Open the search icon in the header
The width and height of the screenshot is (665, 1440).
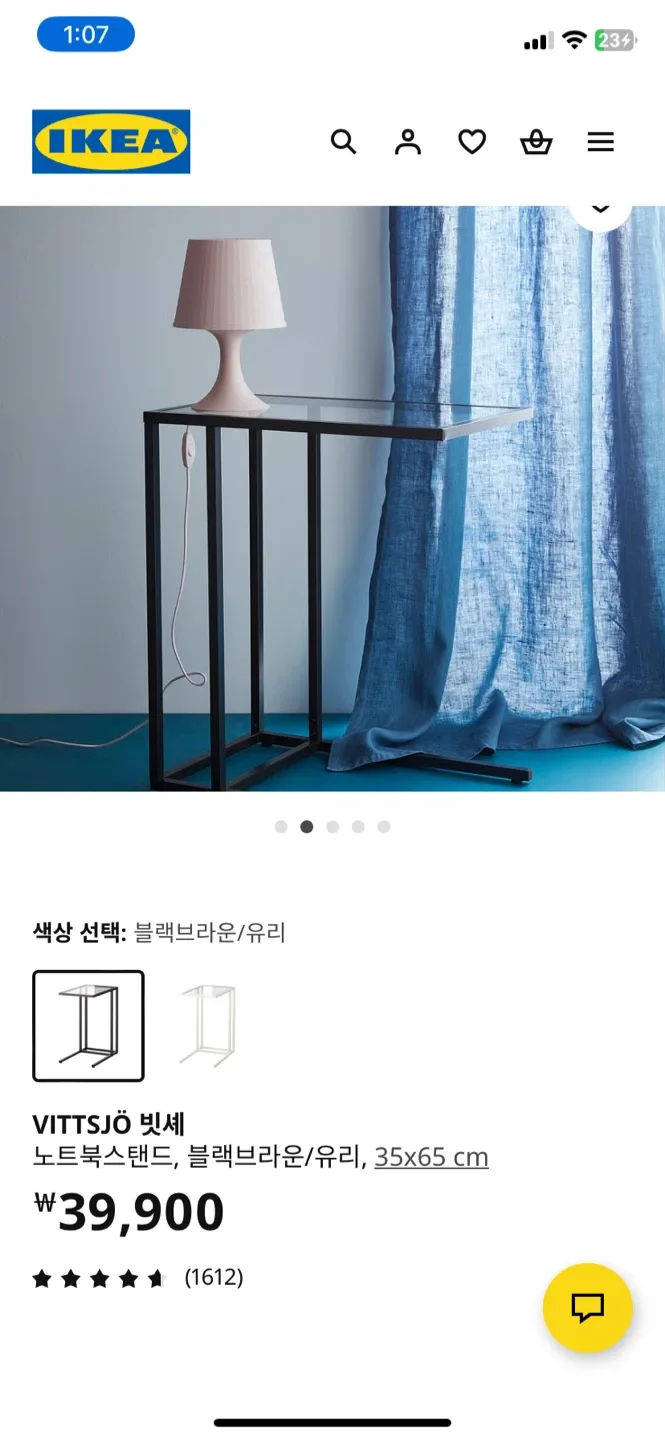[343, 142]
